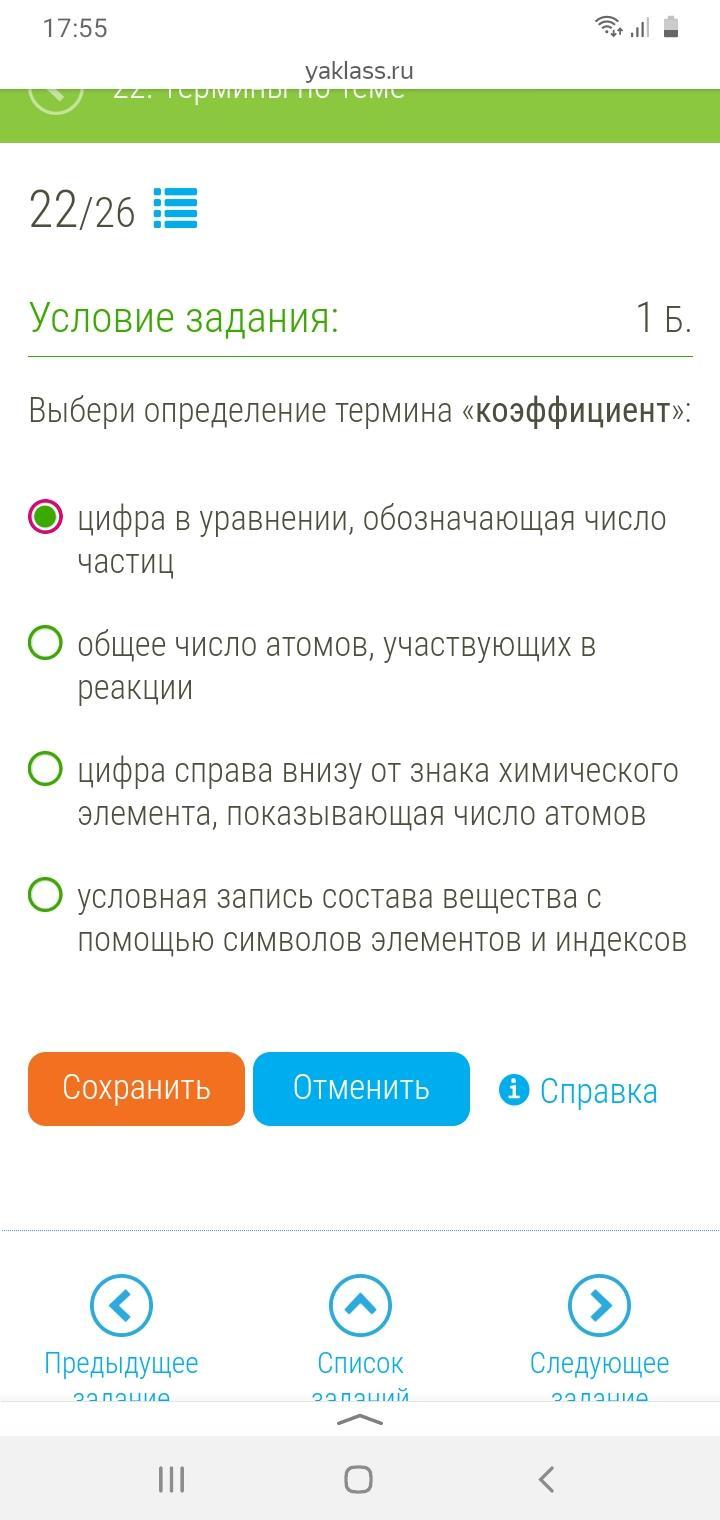This screenshot has height=1520, width=720.
Task: Save the answer with Сохранить
Action: coord(136,1088)
